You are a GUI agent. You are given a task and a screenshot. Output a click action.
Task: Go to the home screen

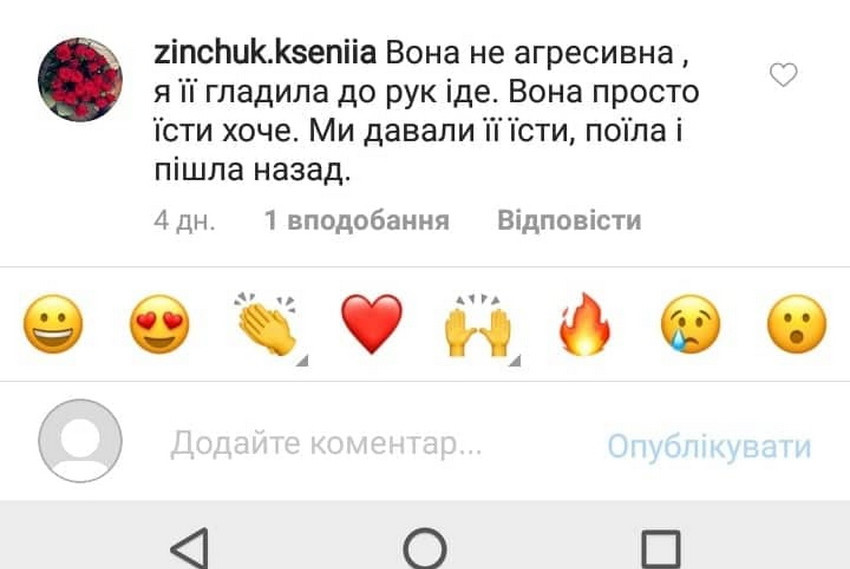click(425, 547)
